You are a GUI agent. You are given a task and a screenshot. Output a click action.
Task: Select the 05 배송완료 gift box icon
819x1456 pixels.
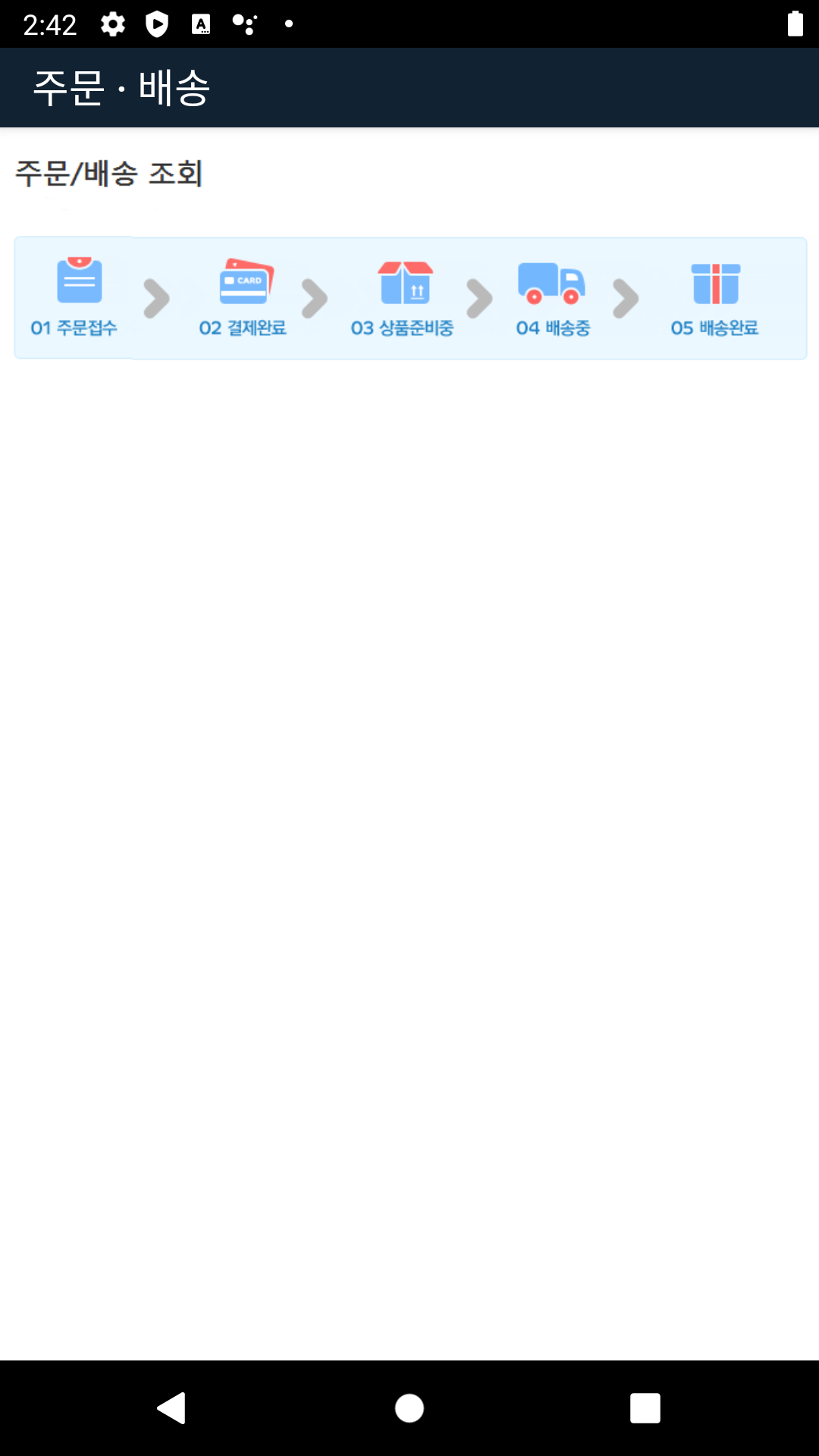714,284
